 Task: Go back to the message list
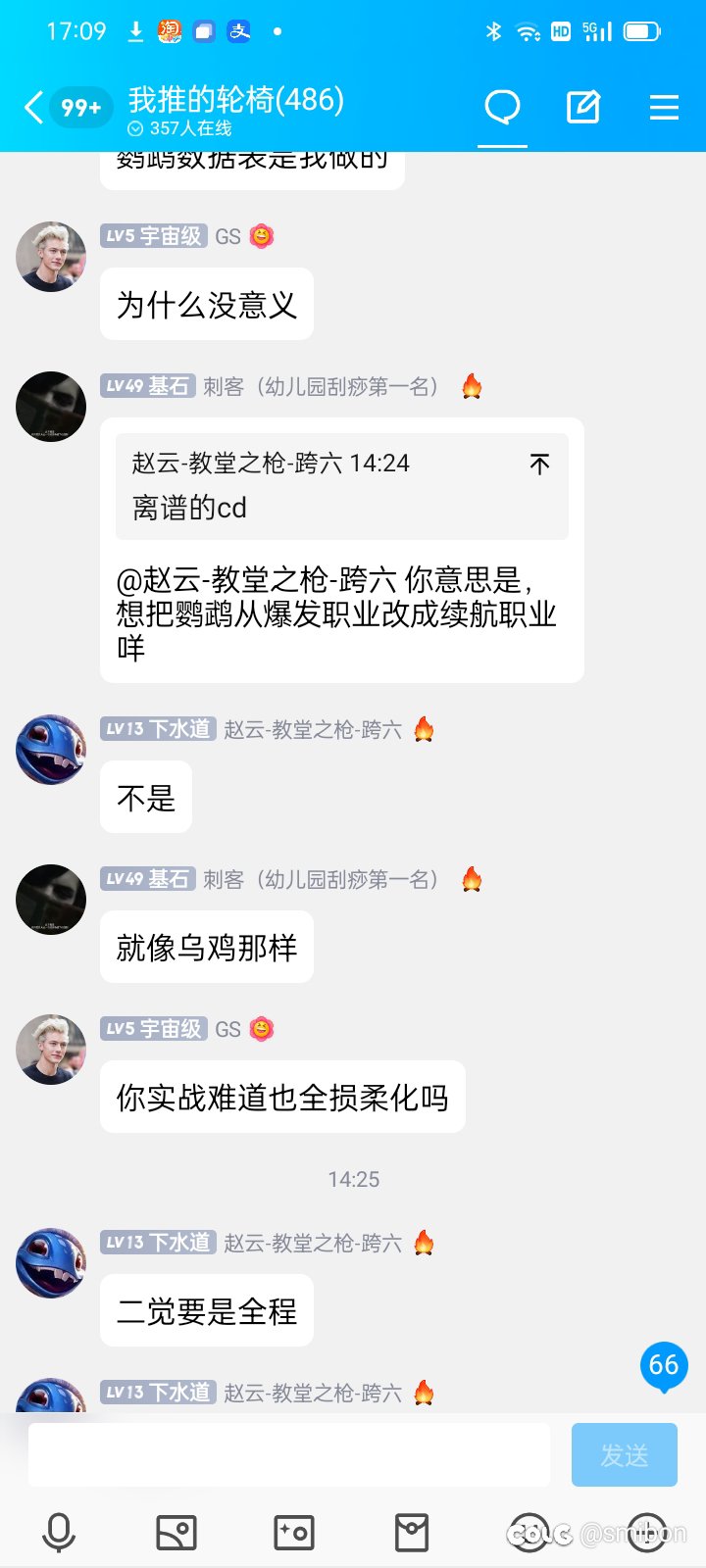pos(34,107)
